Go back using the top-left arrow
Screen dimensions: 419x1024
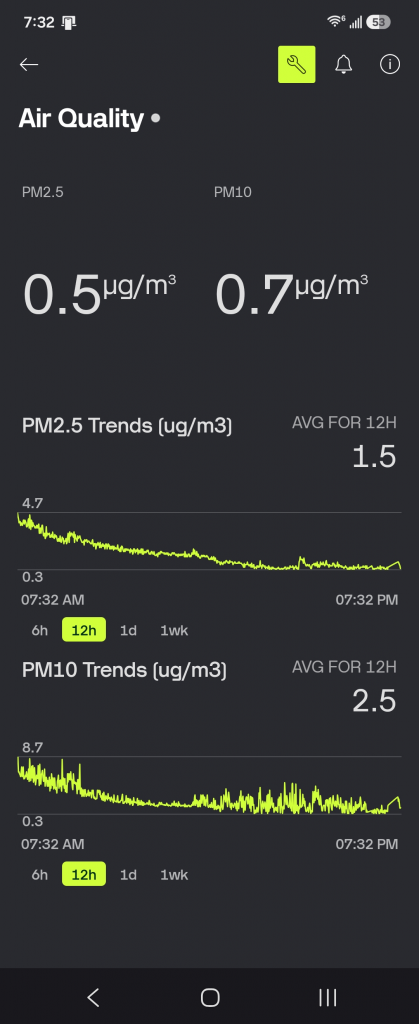point(29,64)
